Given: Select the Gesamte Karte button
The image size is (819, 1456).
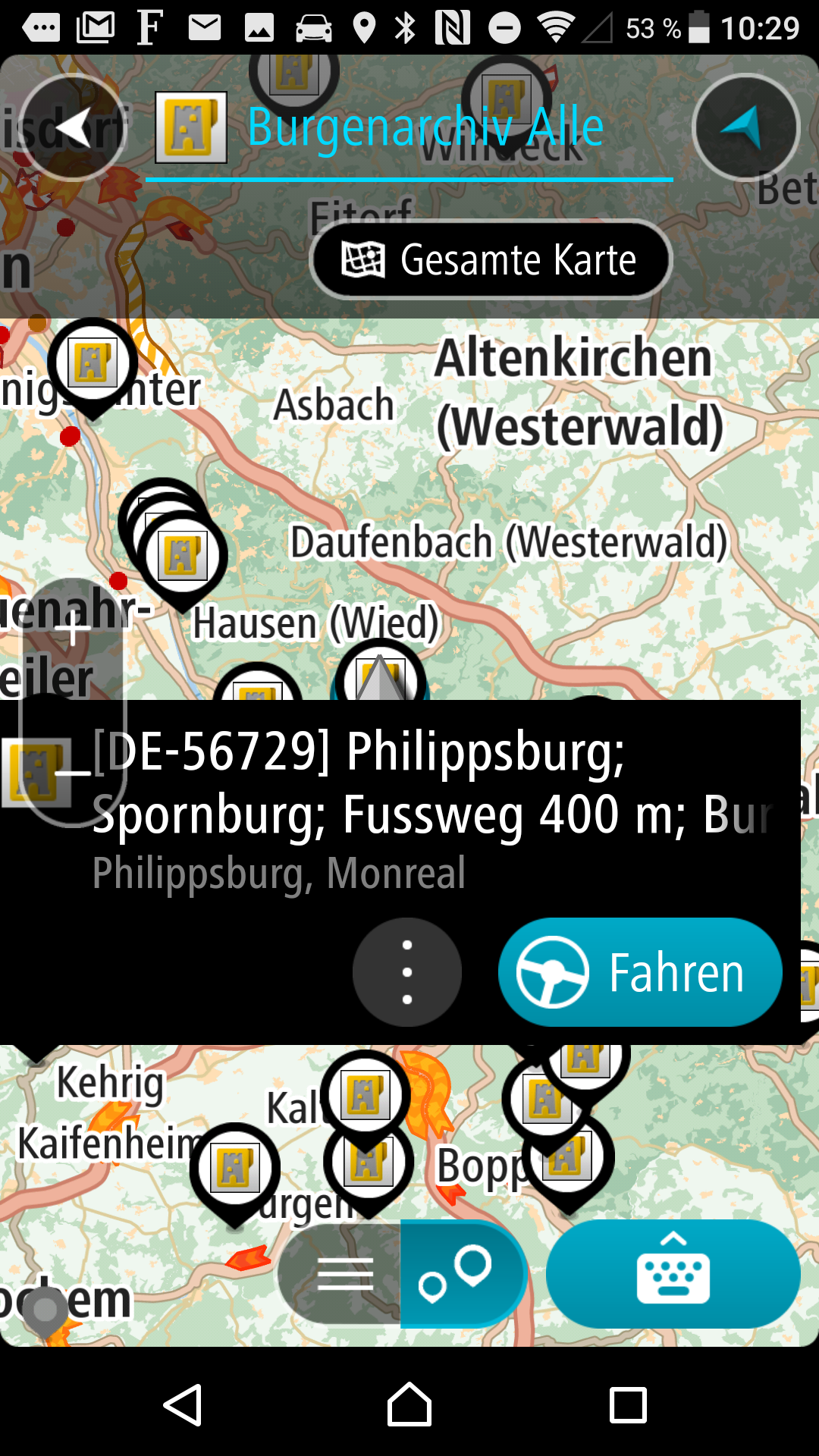Looking at the screenshot, I should coord(491,260).
